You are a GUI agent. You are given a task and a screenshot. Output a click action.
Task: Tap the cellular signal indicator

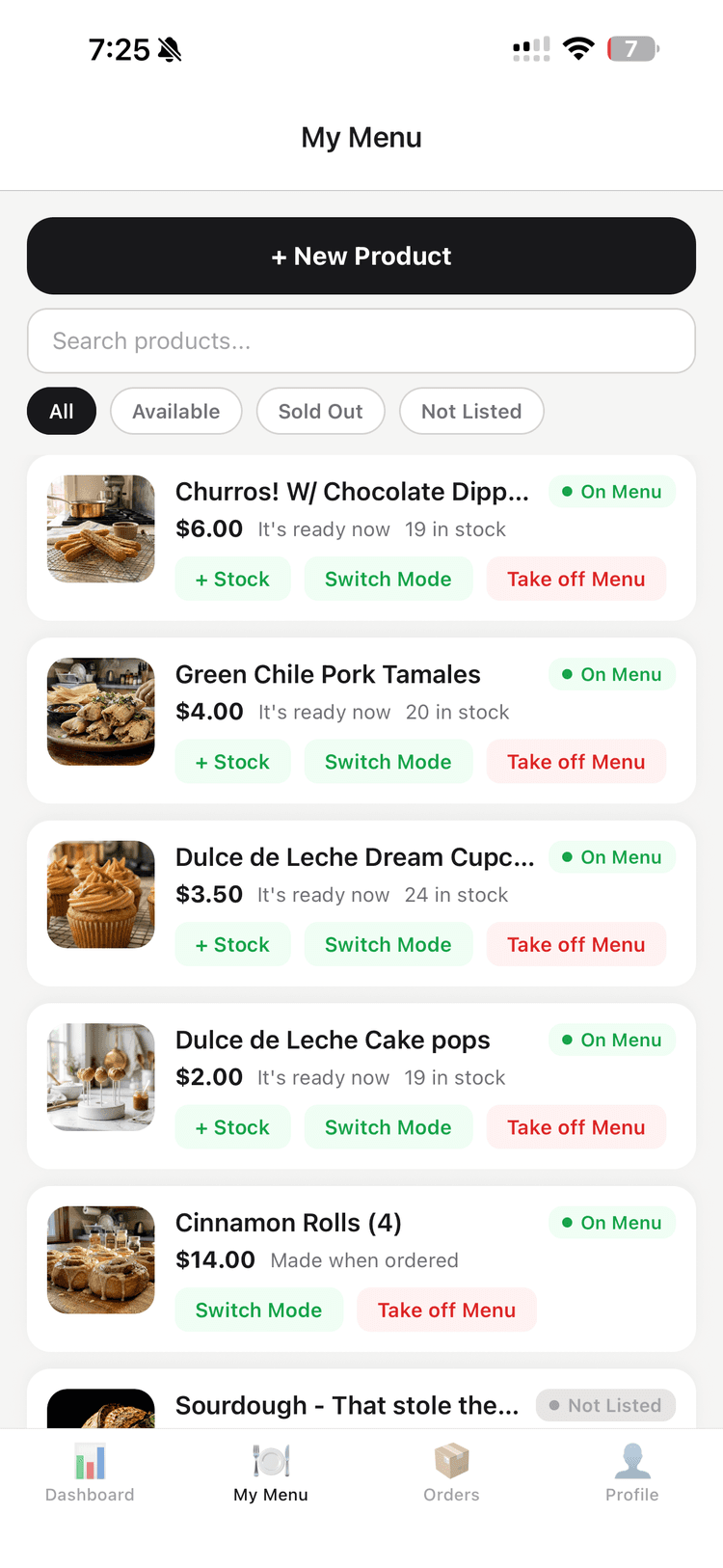529,47
